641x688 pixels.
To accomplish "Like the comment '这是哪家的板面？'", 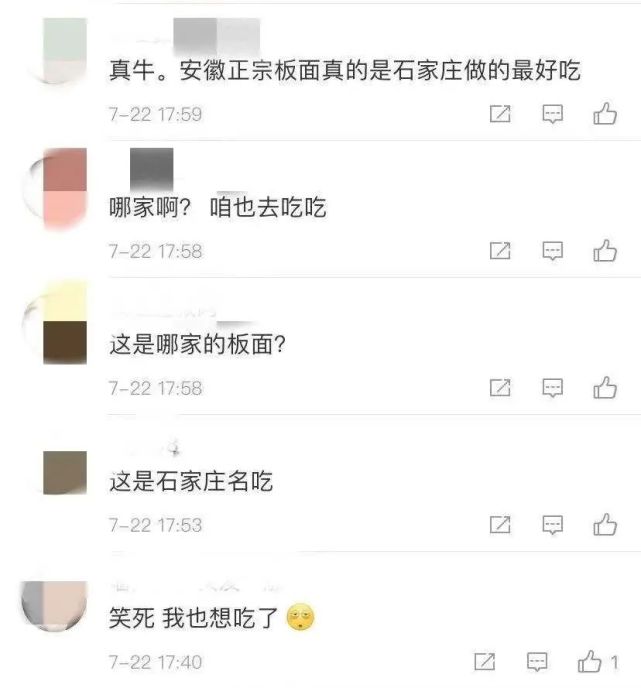I will (605, 388).
